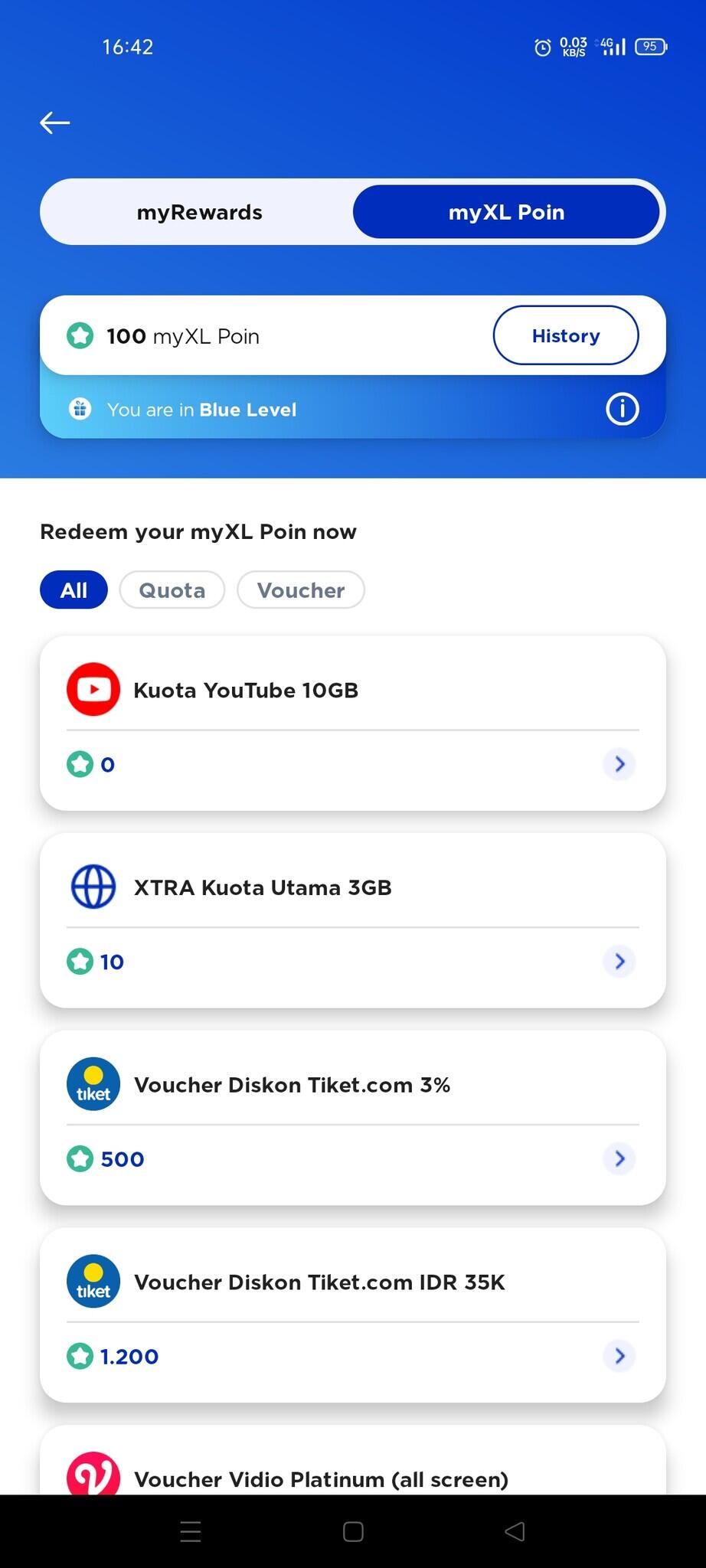Expand the Voucher Diskon Tiket.com 3% details

coord(619,1159)
